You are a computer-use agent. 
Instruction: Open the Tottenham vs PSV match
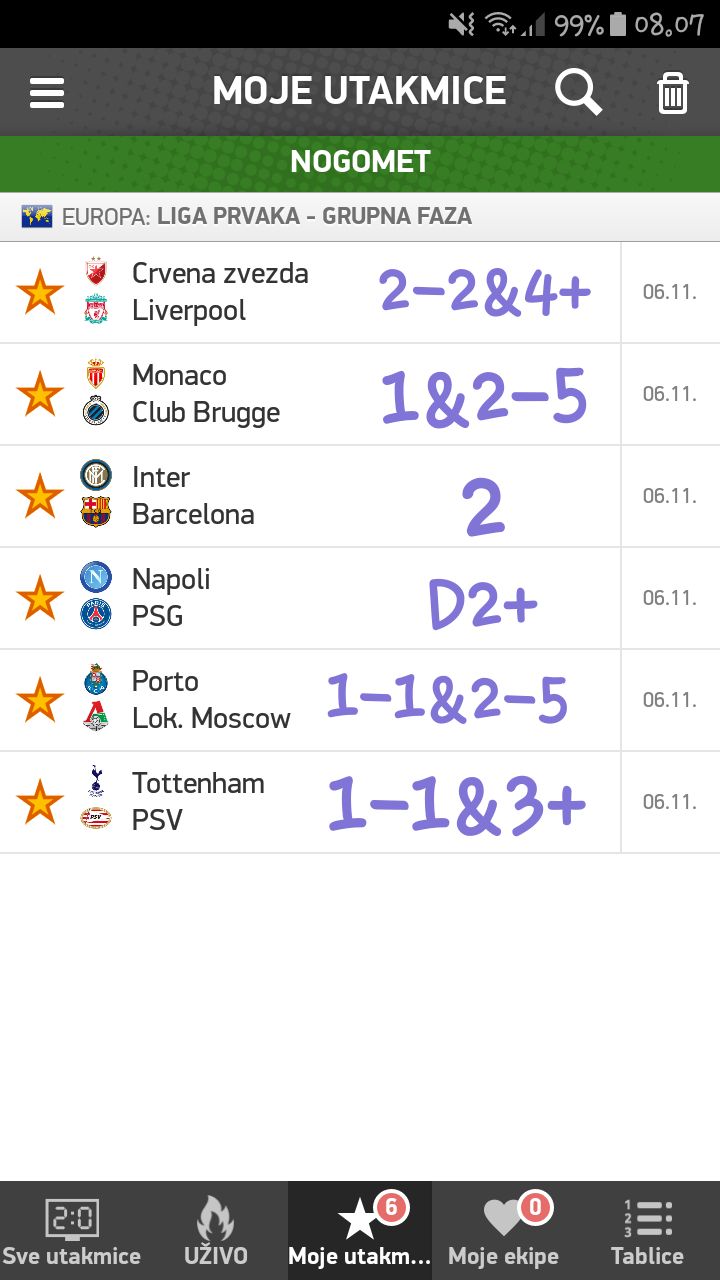(360, 802)
